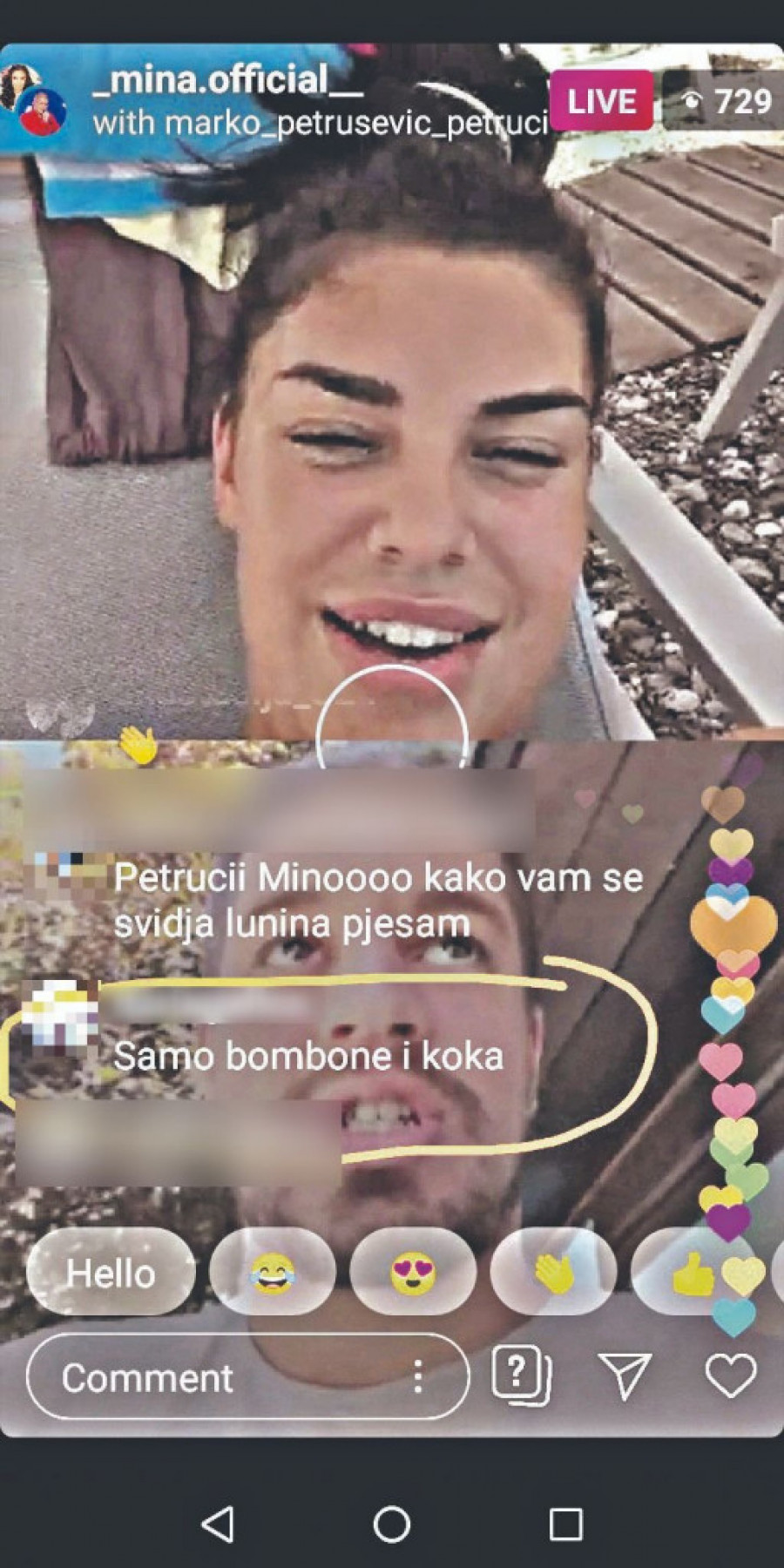Image resolution: width=784 pixels, height=1568 pixels.
Task: Like the live with heart icon
Action: (x=730, y=1375)
